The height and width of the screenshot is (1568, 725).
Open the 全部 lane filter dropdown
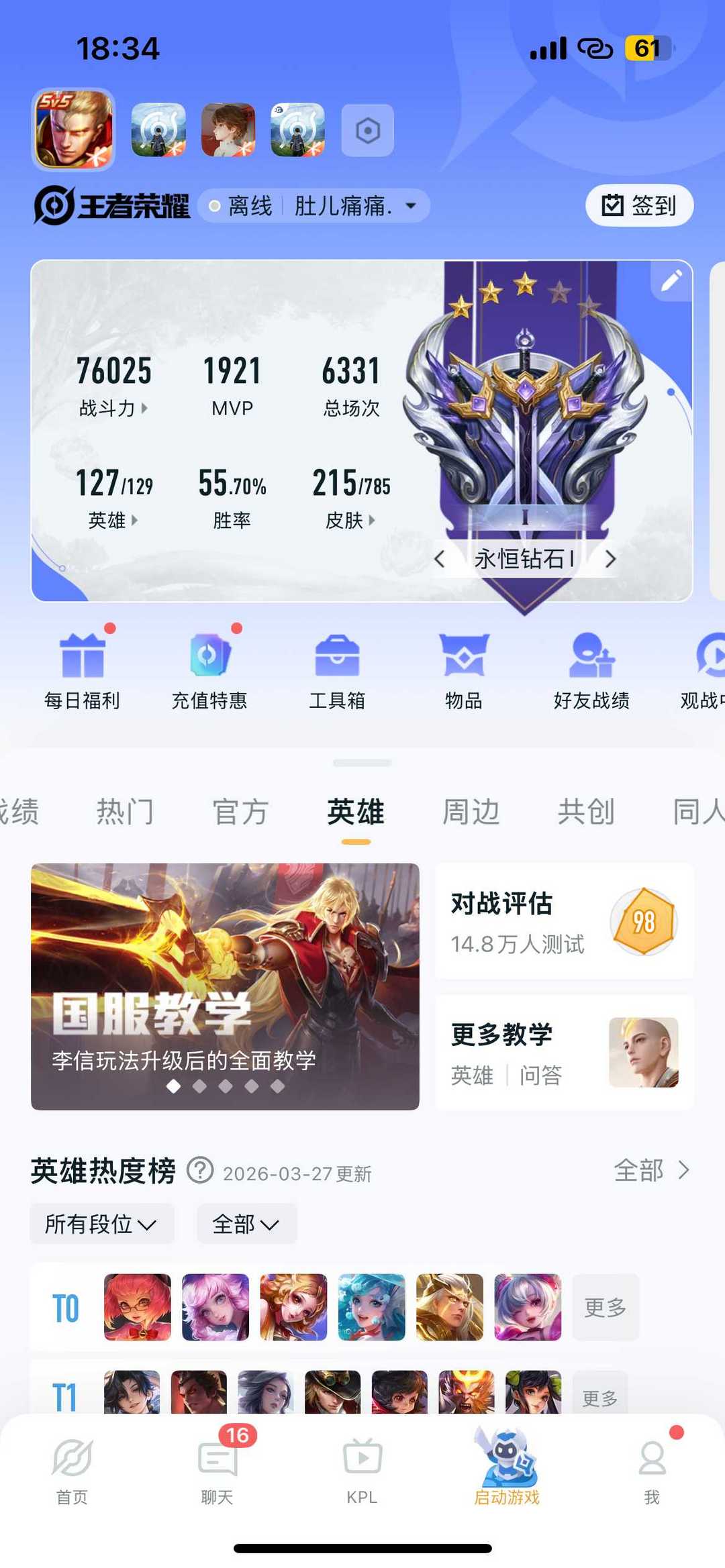coord(246,1224)
